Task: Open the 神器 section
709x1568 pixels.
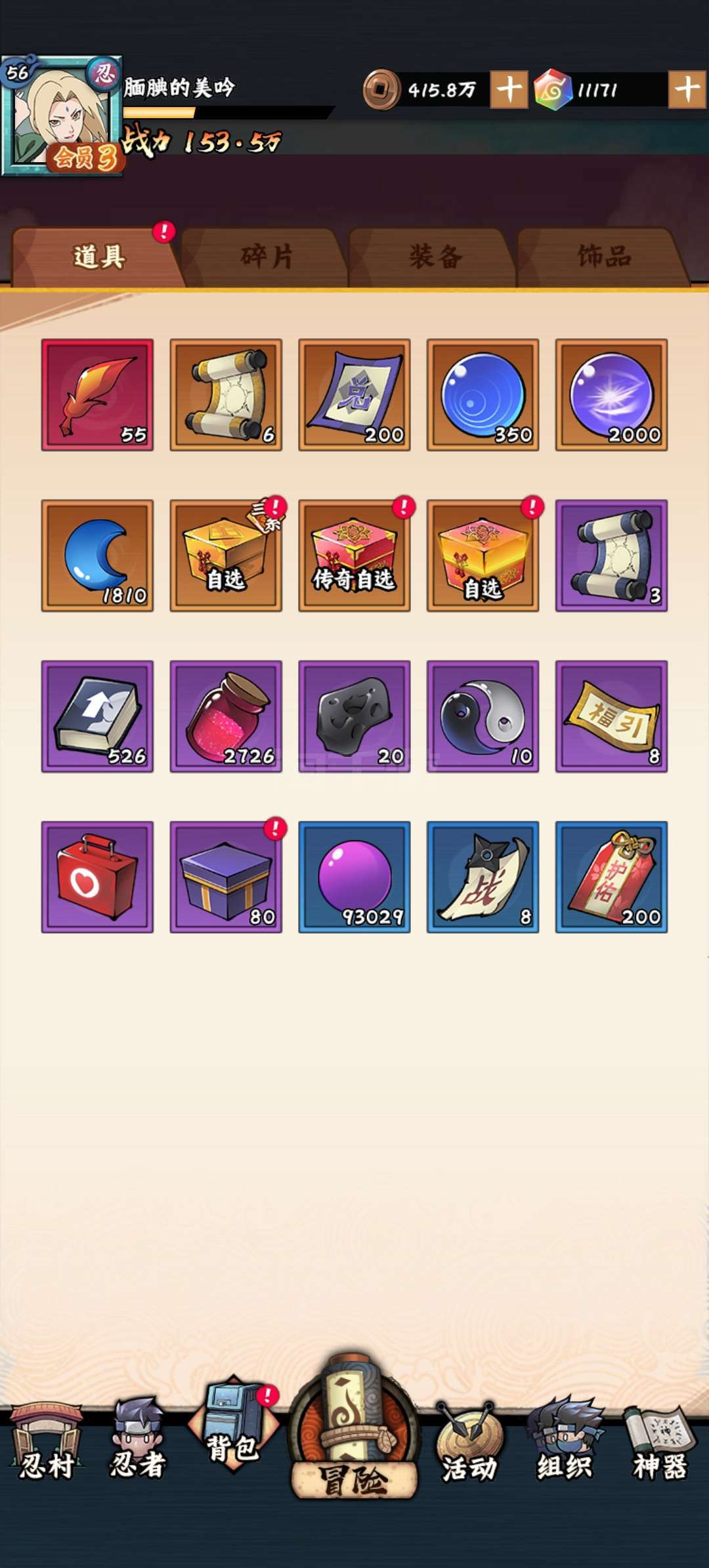Action: point(660,1445)
